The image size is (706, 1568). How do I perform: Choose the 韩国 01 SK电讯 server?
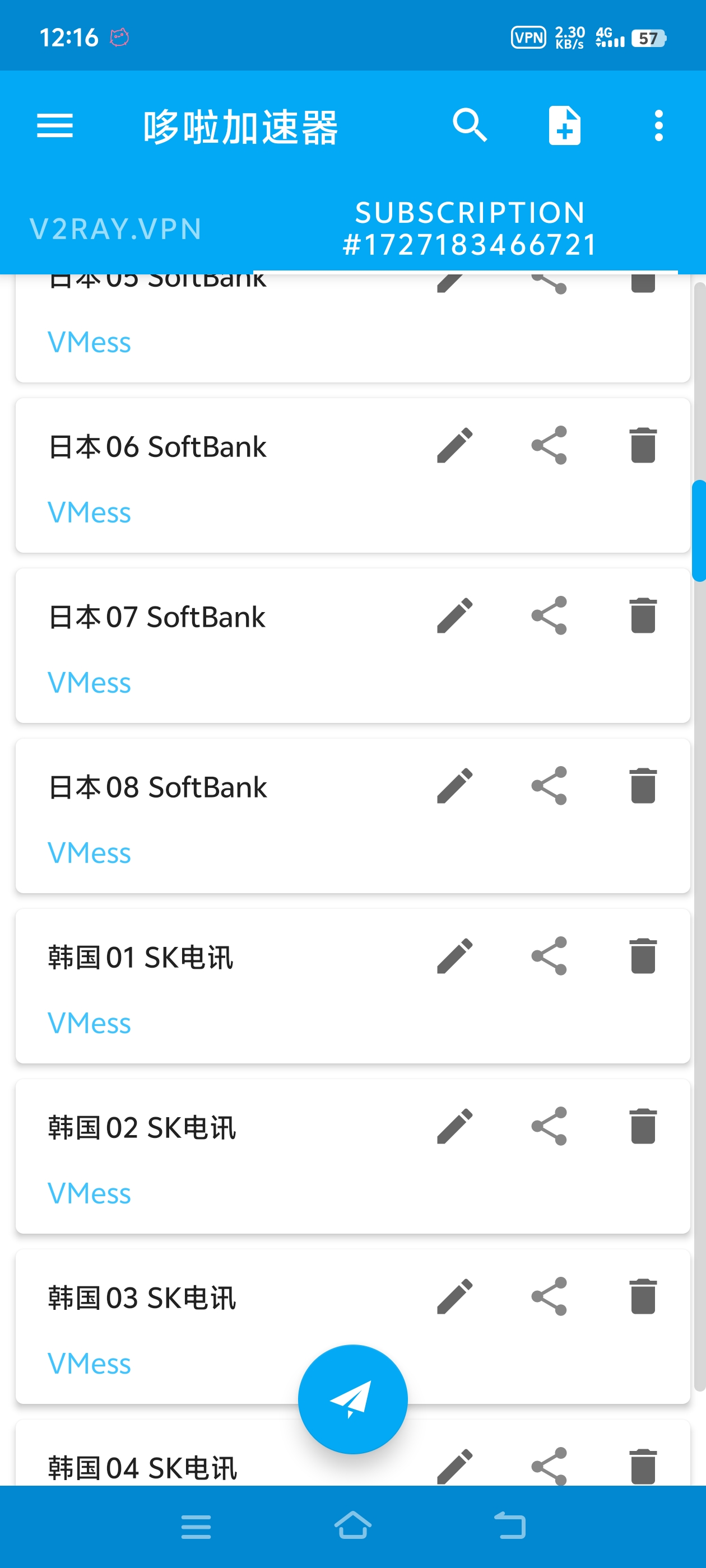352,987
